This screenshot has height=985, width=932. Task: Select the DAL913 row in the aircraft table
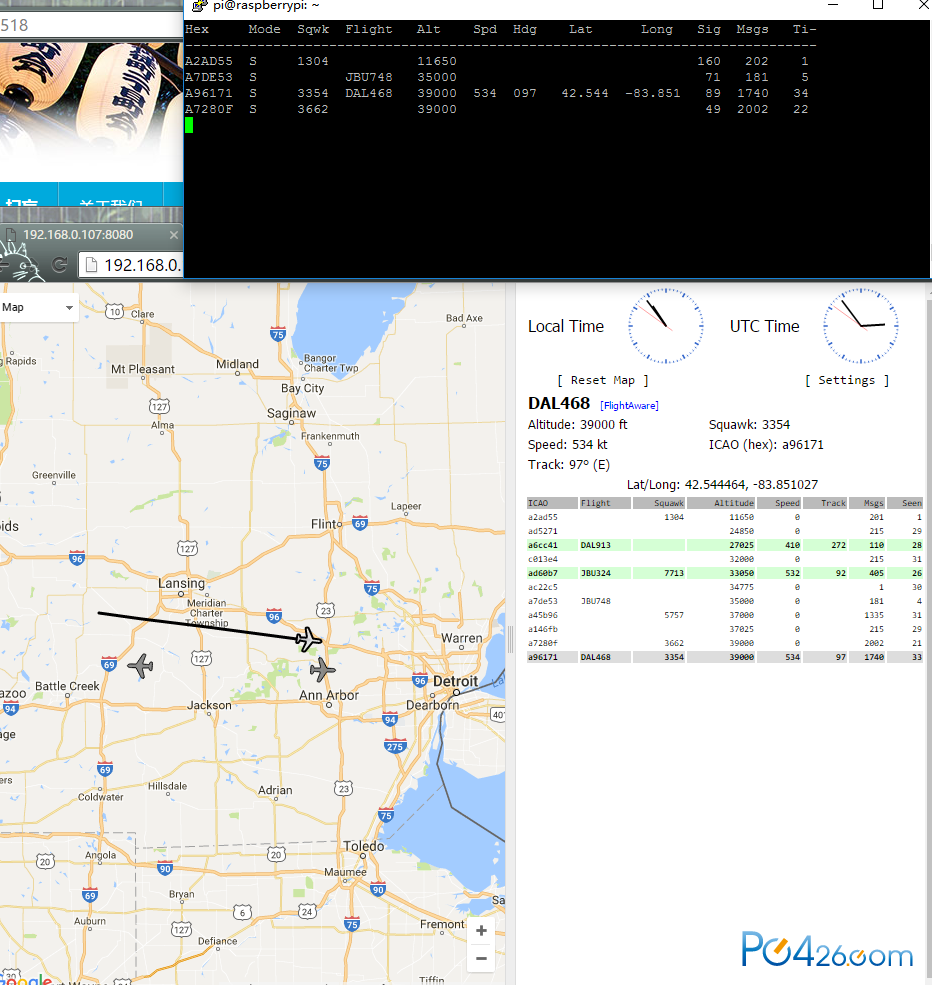[x=724, y=545]
